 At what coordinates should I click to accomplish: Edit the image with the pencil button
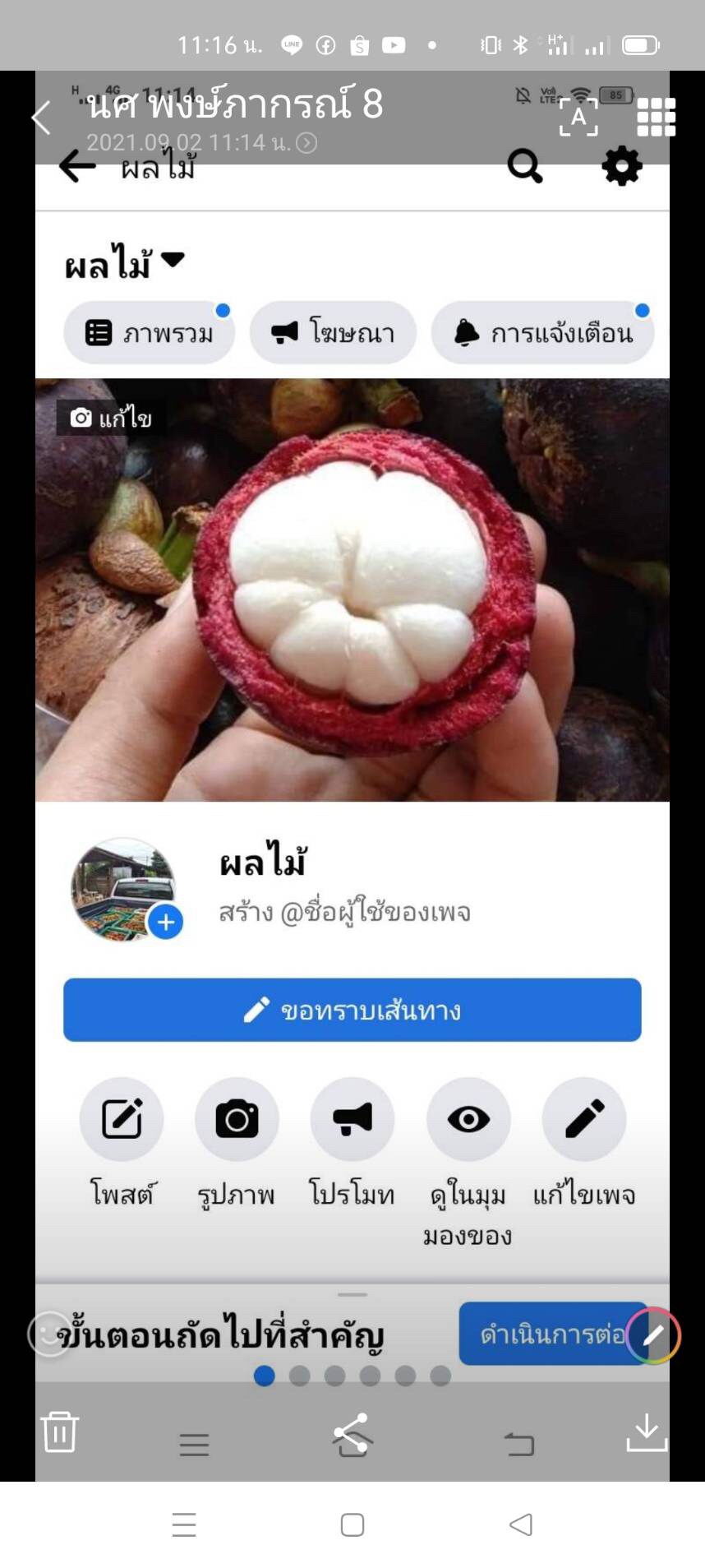click(653, 1335)
